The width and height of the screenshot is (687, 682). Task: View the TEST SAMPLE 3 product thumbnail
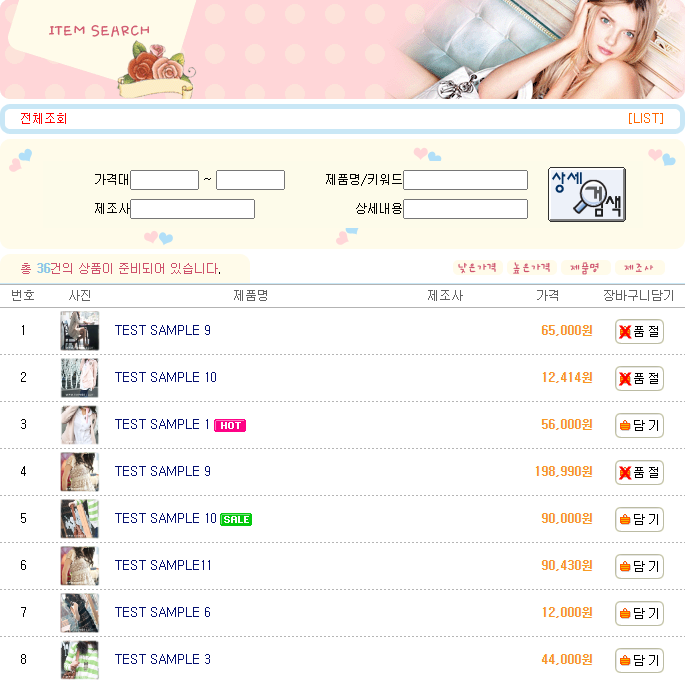[x=79, y=660]
